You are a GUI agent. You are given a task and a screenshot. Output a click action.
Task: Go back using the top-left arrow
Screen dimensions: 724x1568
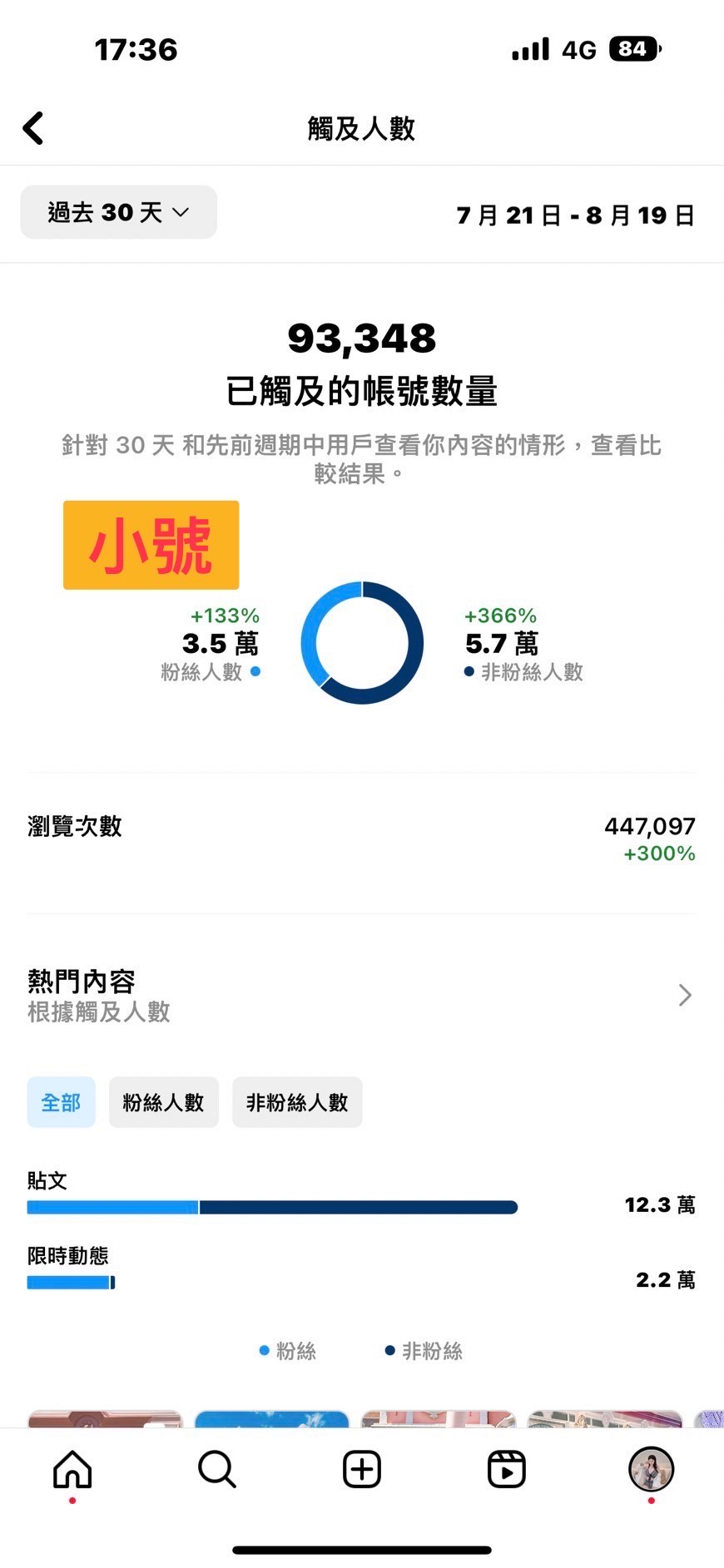pos(33,129)
